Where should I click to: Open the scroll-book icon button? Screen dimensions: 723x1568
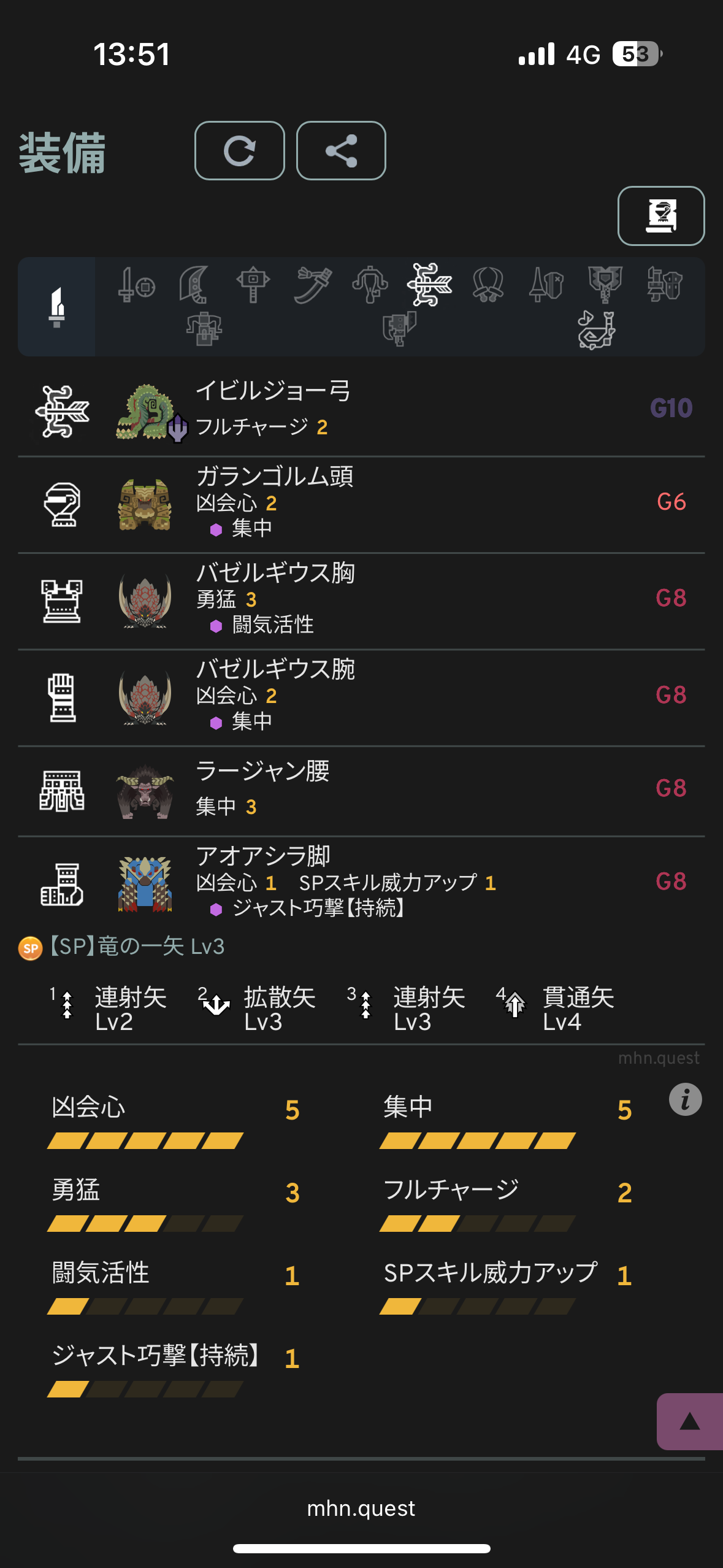(x=660, y=216)
